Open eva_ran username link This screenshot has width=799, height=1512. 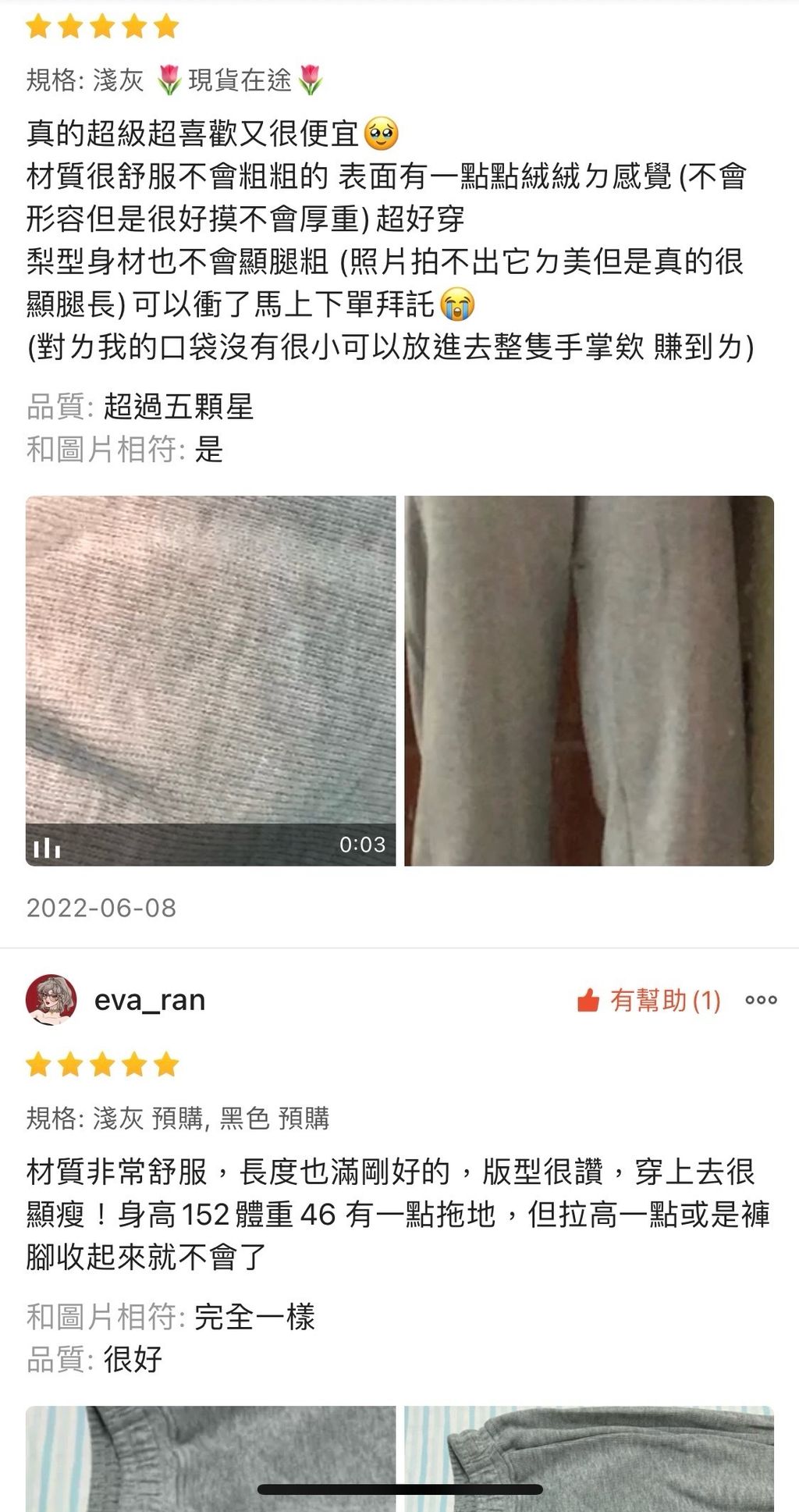[150, 1000]
